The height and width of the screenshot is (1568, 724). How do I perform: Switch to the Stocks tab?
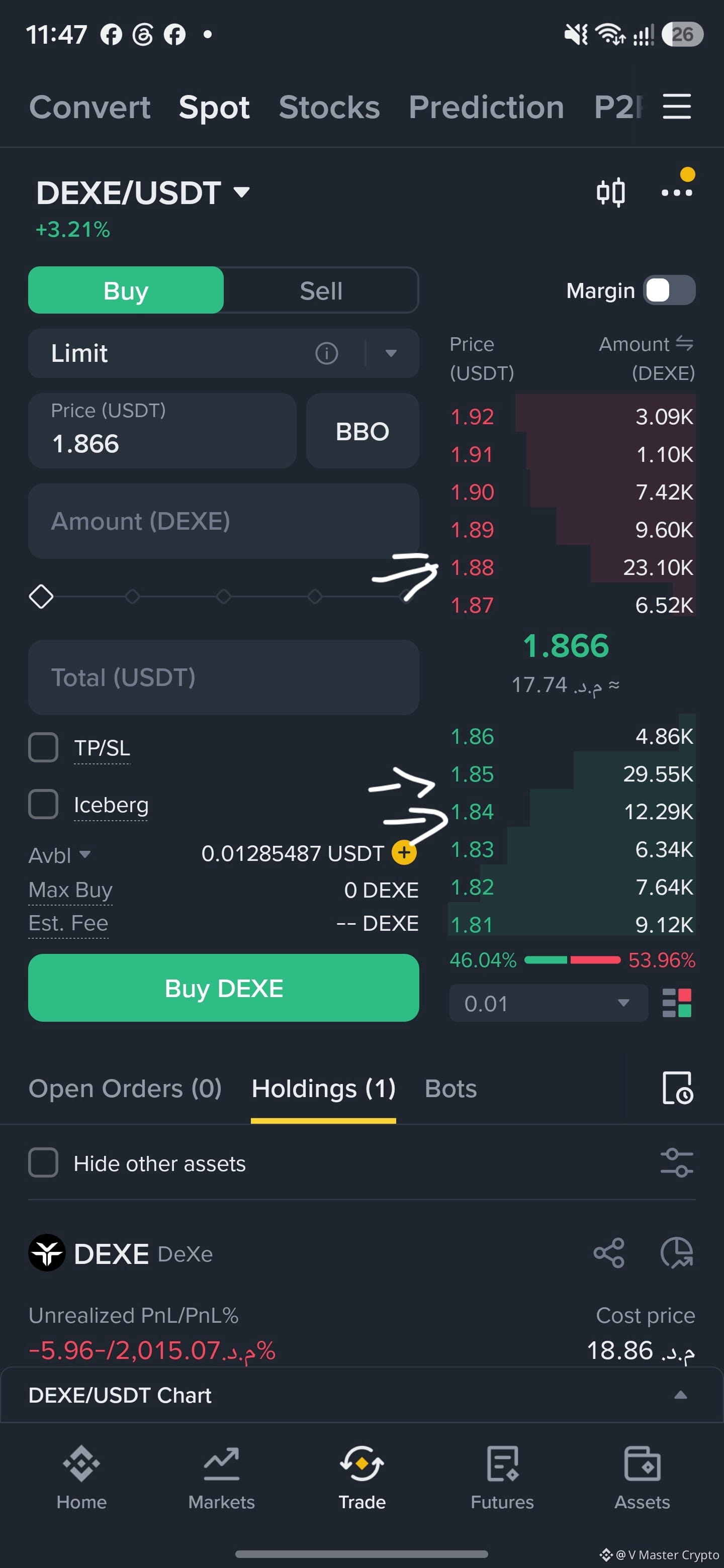tap(329, 107)
